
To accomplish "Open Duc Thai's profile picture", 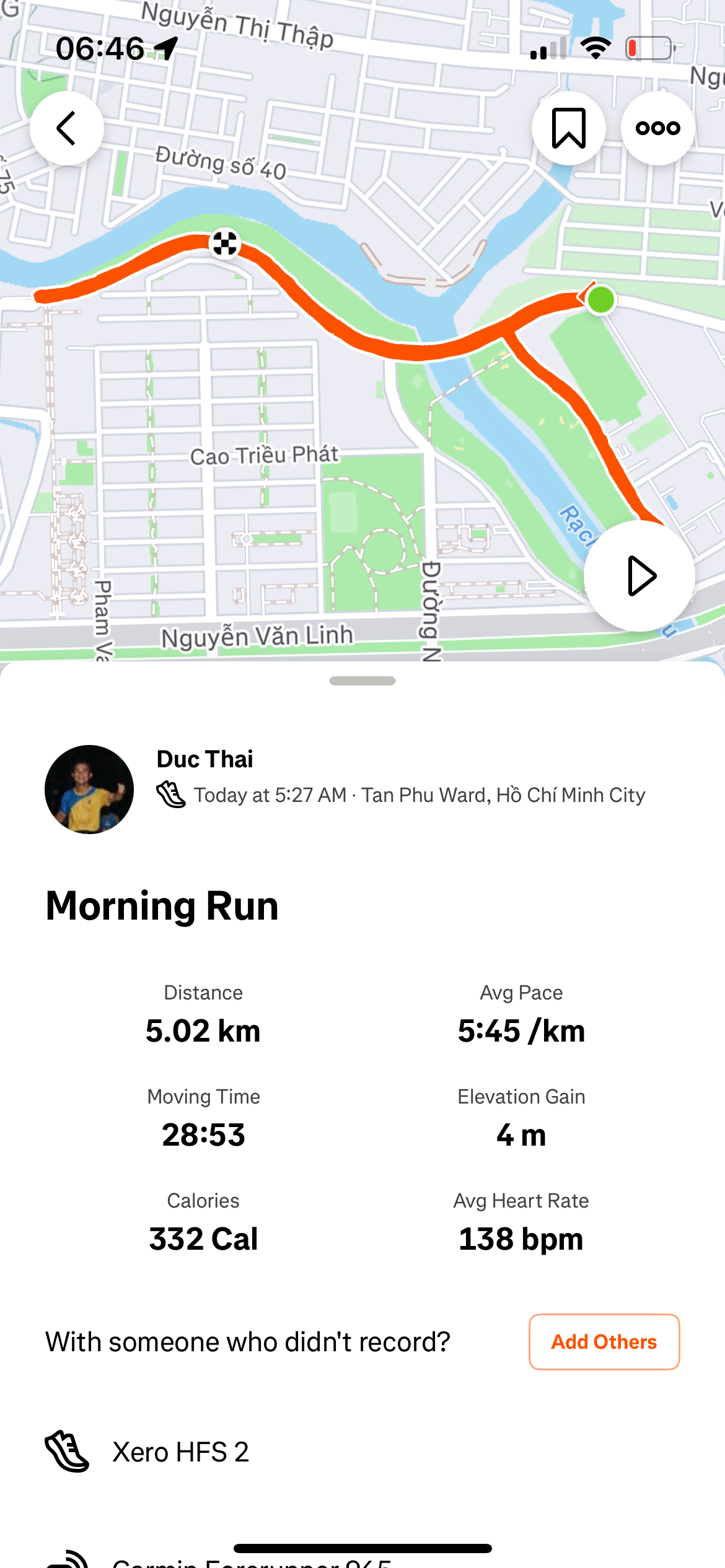I will coord(89,789).
